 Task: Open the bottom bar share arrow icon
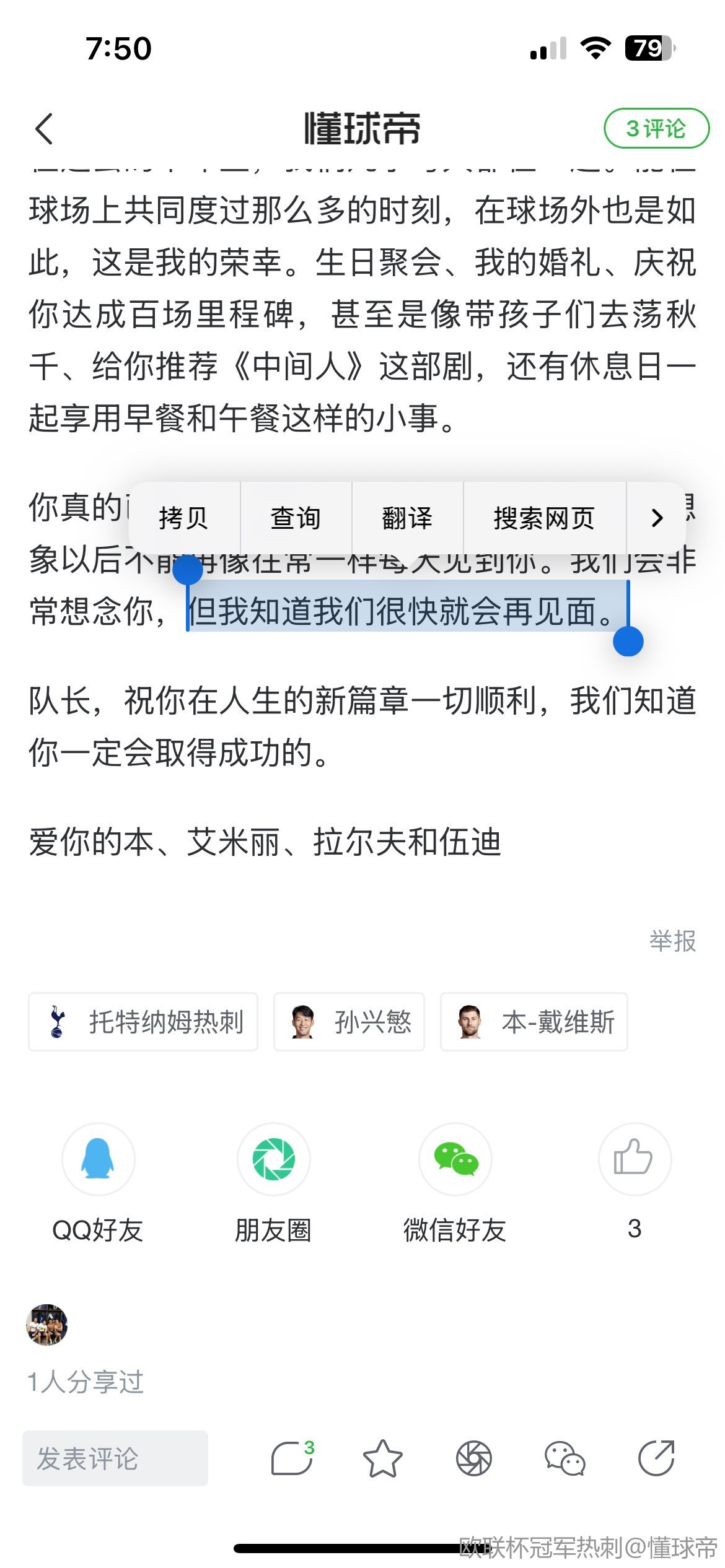coord(656,1458)
